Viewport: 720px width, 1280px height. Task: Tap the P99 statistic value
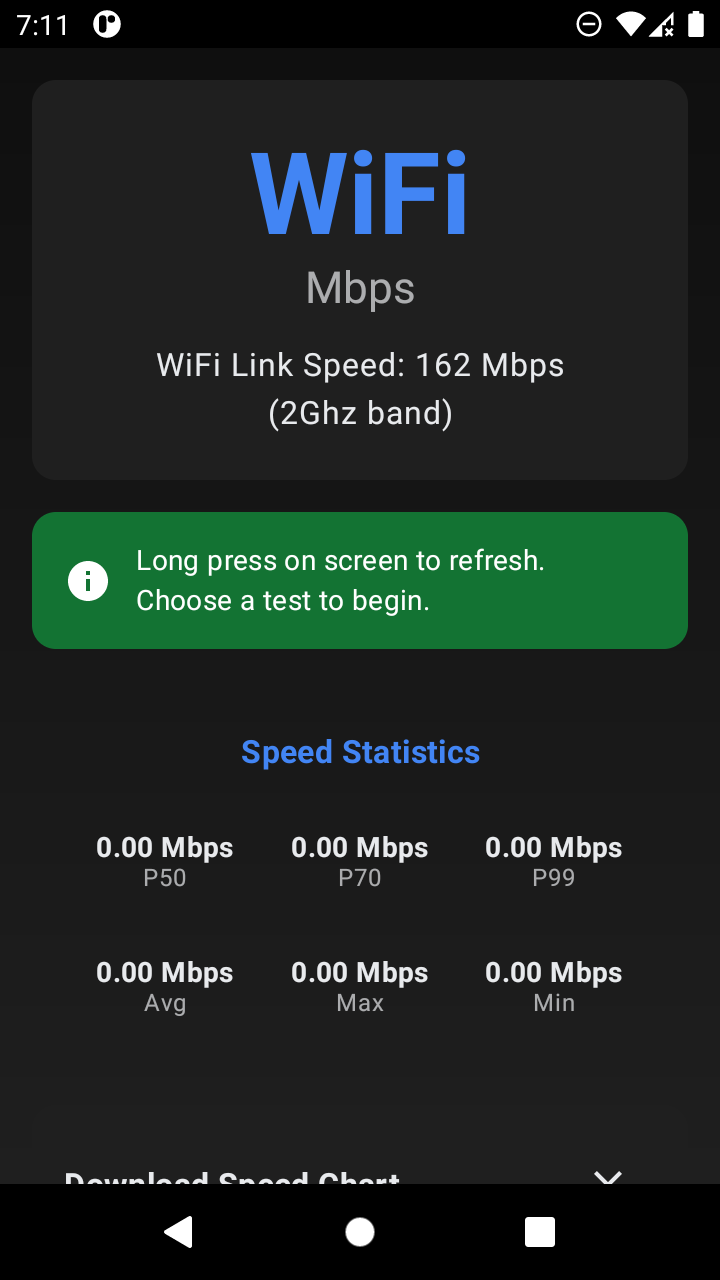click(553, 847)
